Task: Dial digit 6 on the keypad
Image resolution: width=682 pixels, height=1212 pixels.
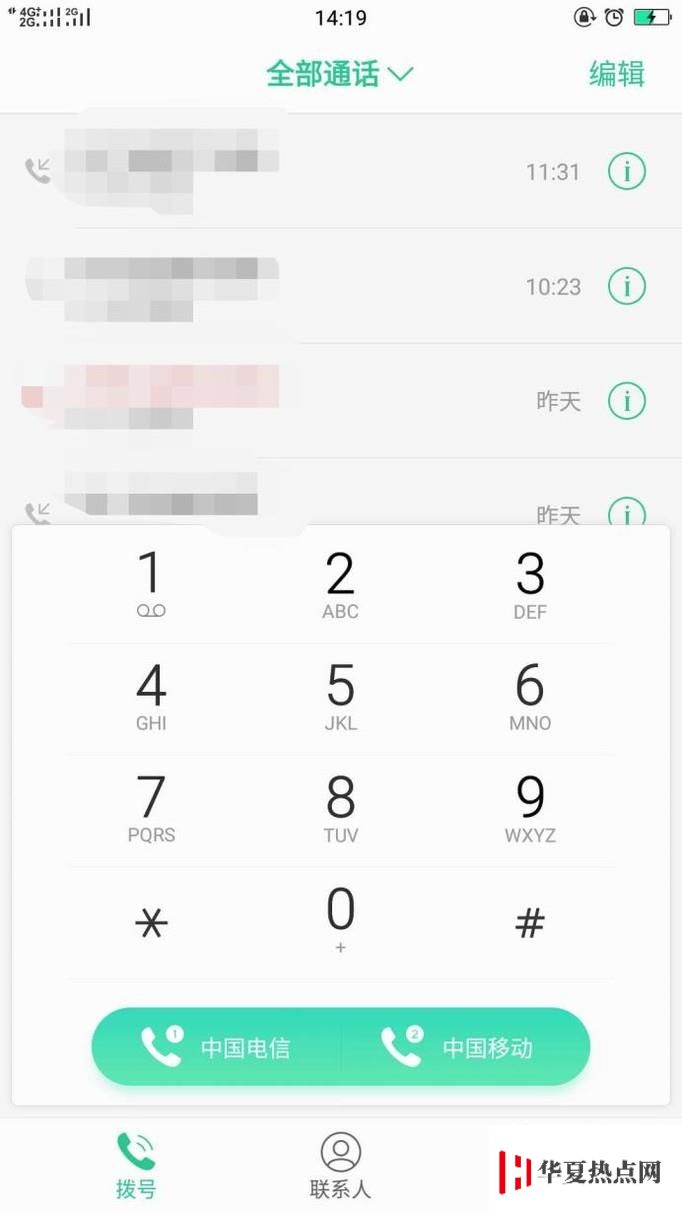Action: pos(530,698)
